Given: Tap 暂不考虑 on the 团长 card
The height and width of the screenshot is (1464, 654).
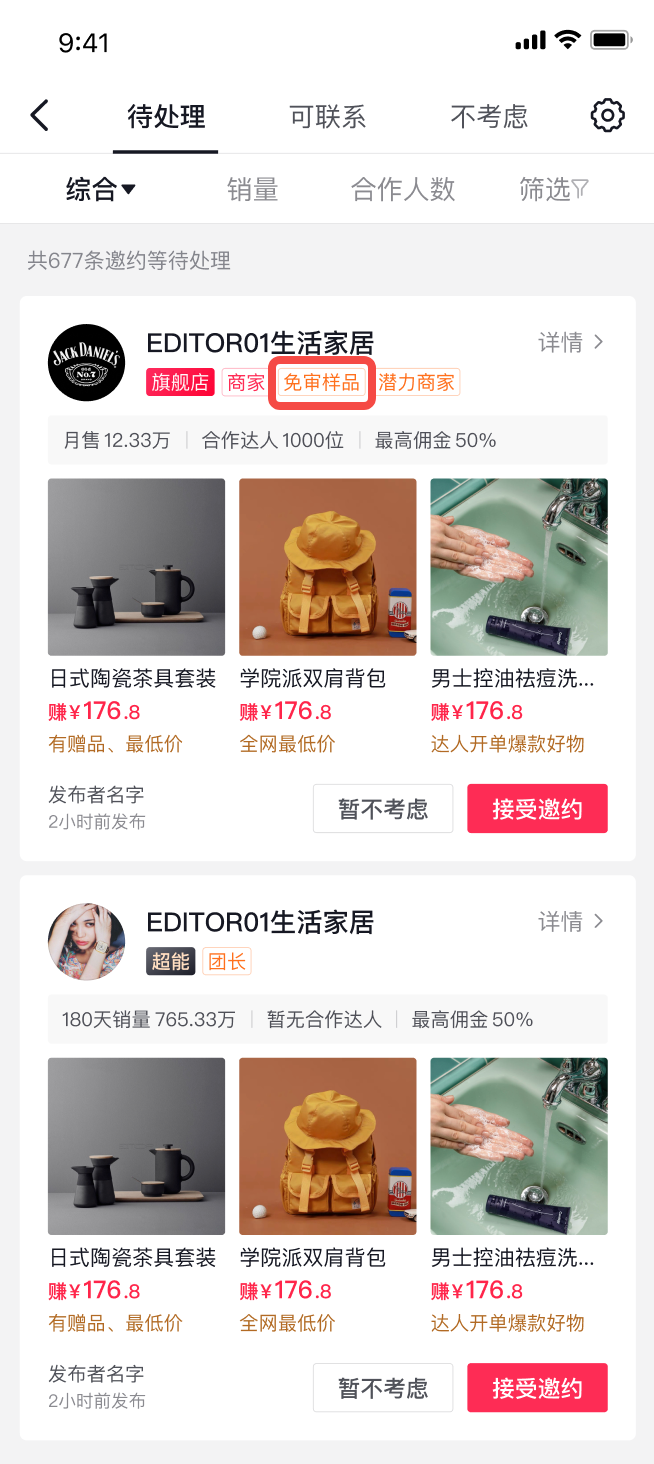Looking at the screenshot, I should [x=383, y=1388].
